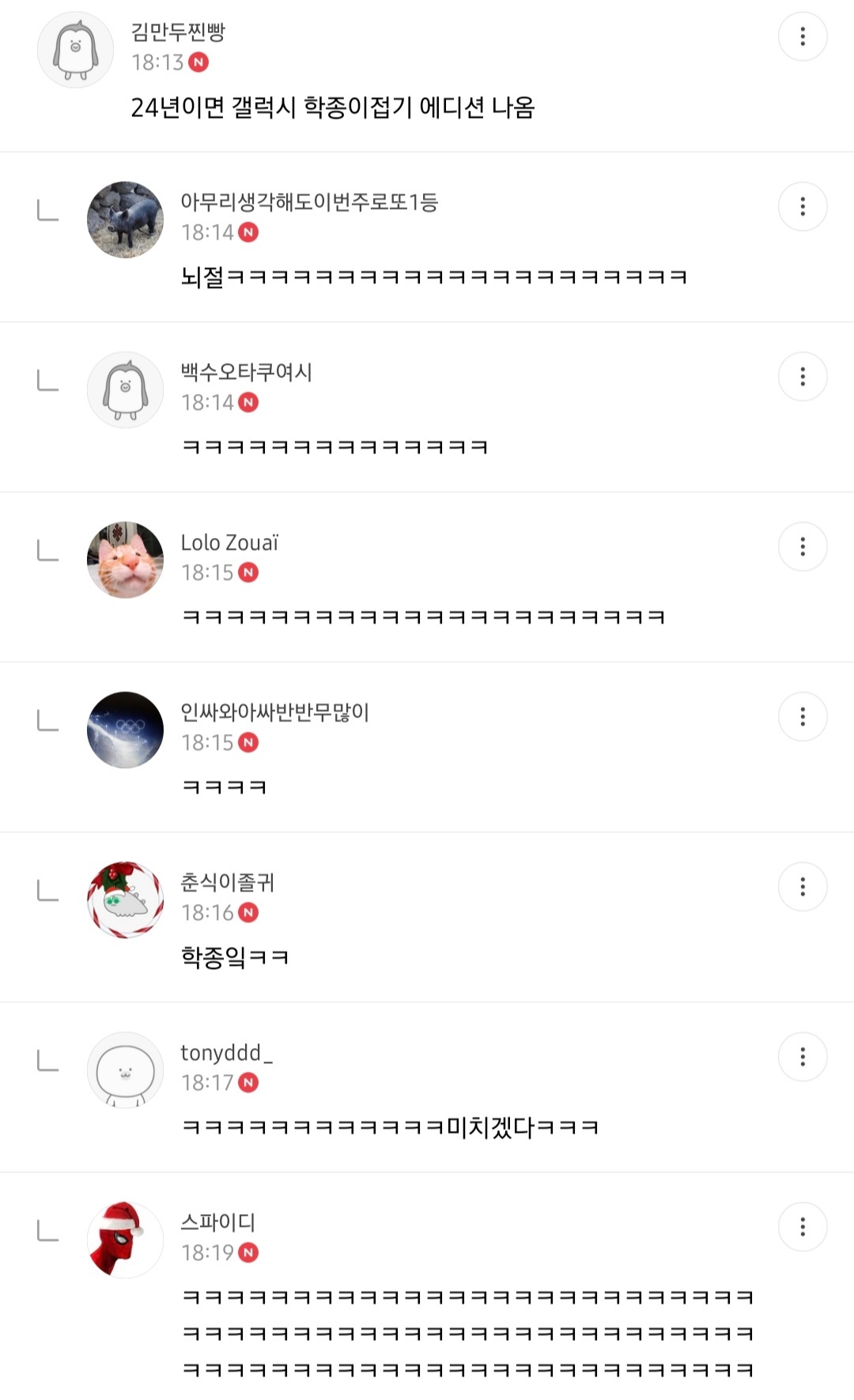854x1400 pixels.
Task: Open more options for Lolo Zouaï's reply
Action: [x=803, y=547]
